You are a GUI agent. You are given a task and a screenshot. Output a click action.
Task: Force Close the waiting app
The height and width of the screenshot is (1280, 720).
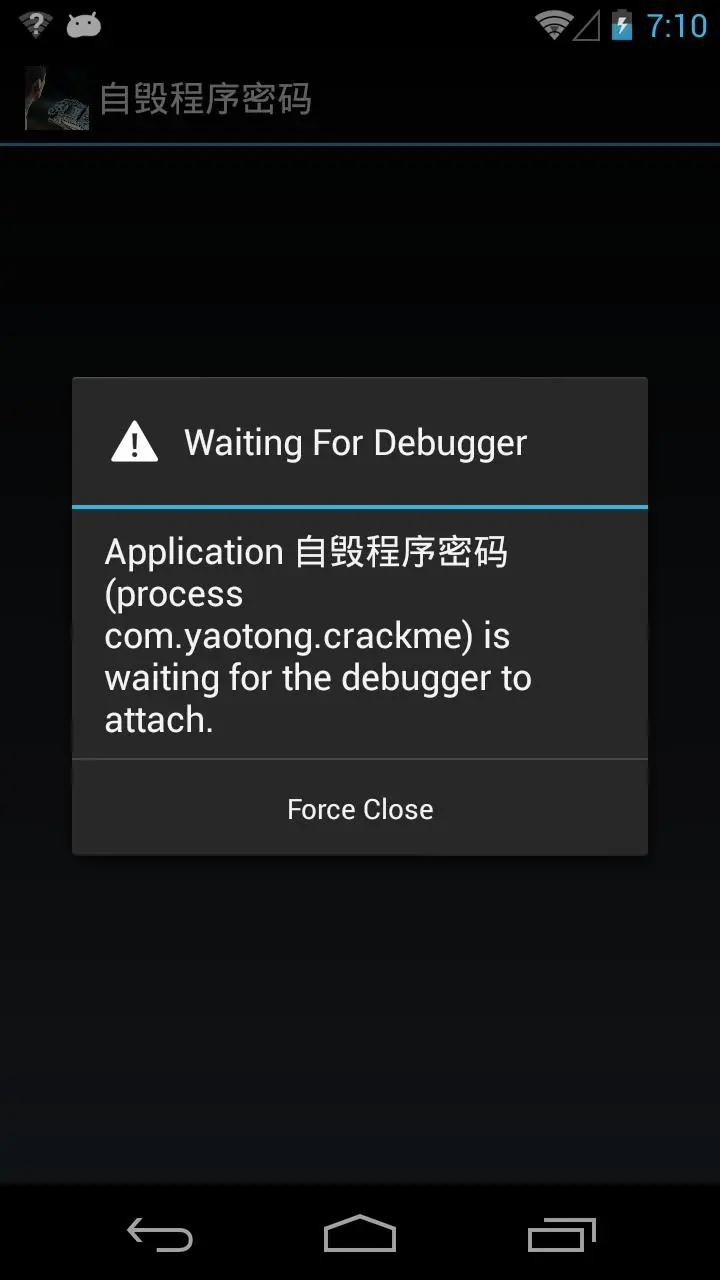point(360,808)
